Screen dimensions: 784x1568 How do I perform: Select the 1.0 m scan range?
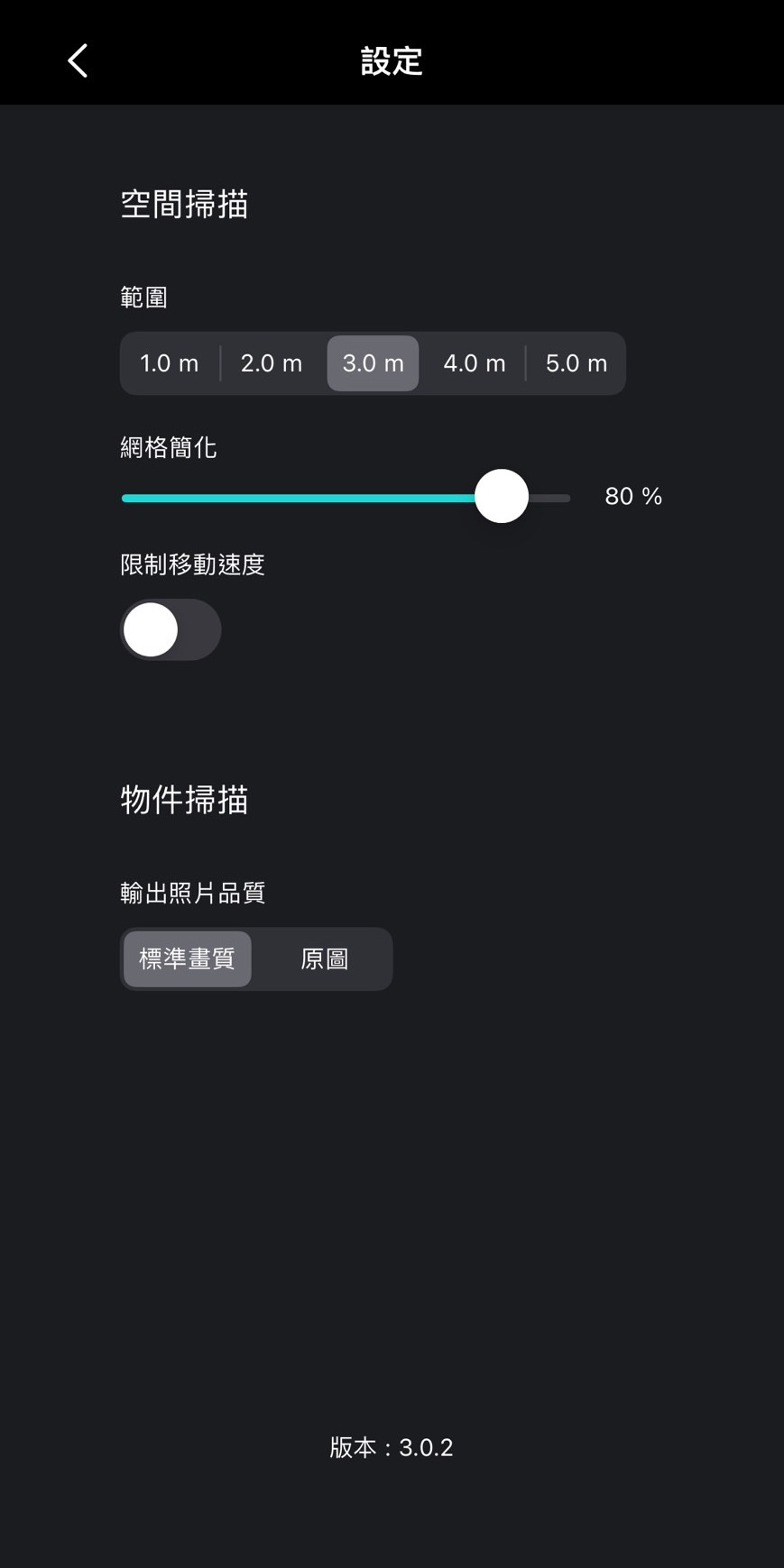coord(170,363)
